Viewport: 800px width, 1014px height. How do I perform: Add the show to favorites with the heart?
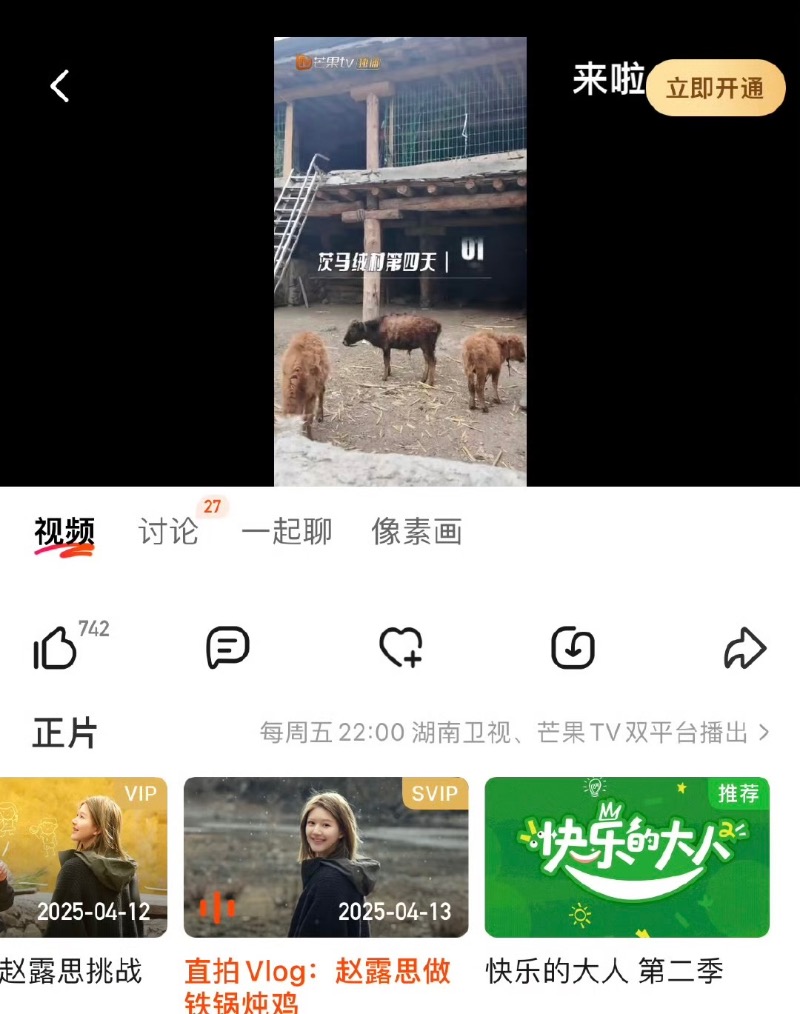(400, 648)
